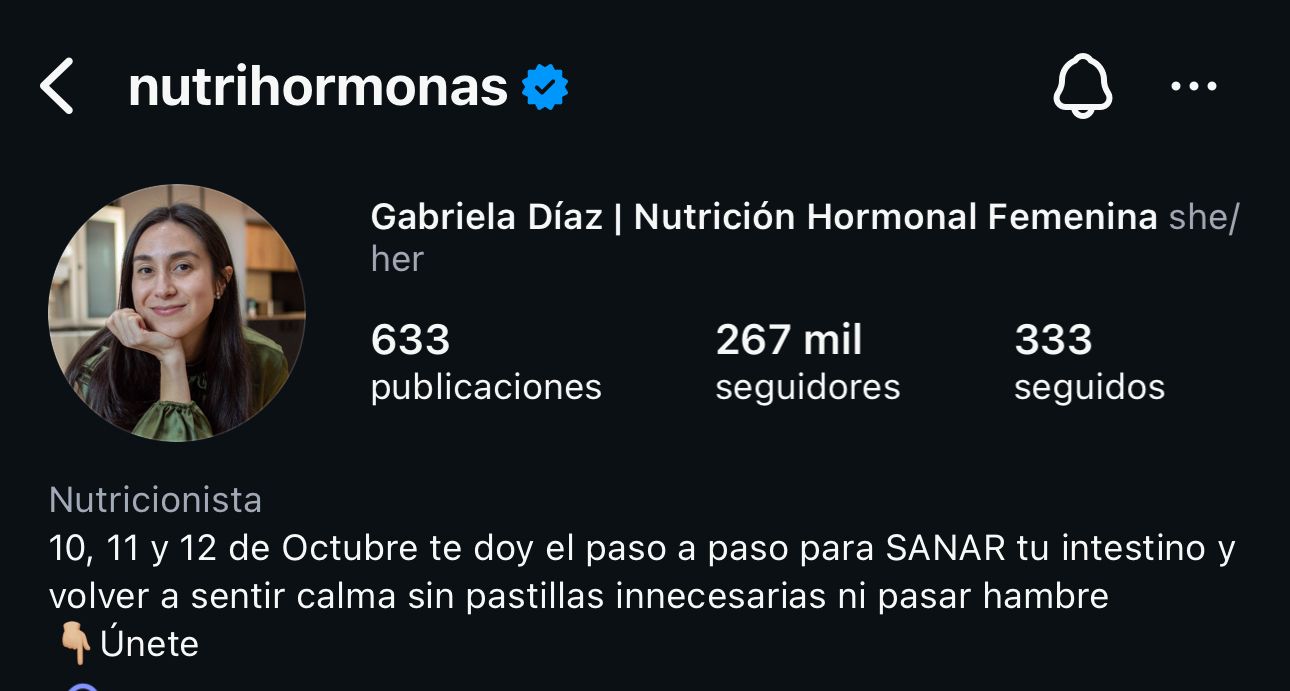Go back using the arrow icon
1290x691 pixels.
click(x=57, y=86)
